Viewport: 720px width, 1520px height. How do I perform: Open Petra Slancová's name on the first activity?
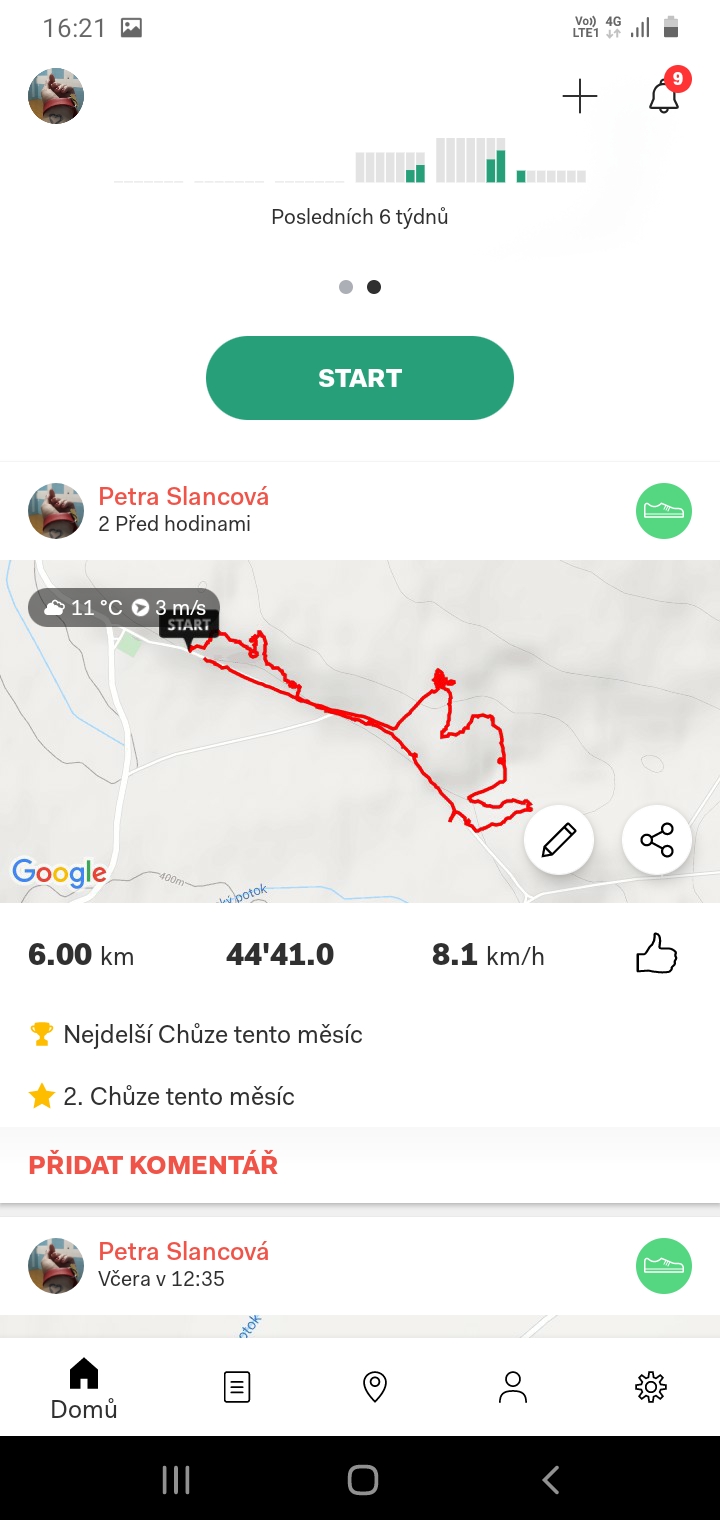183,497
